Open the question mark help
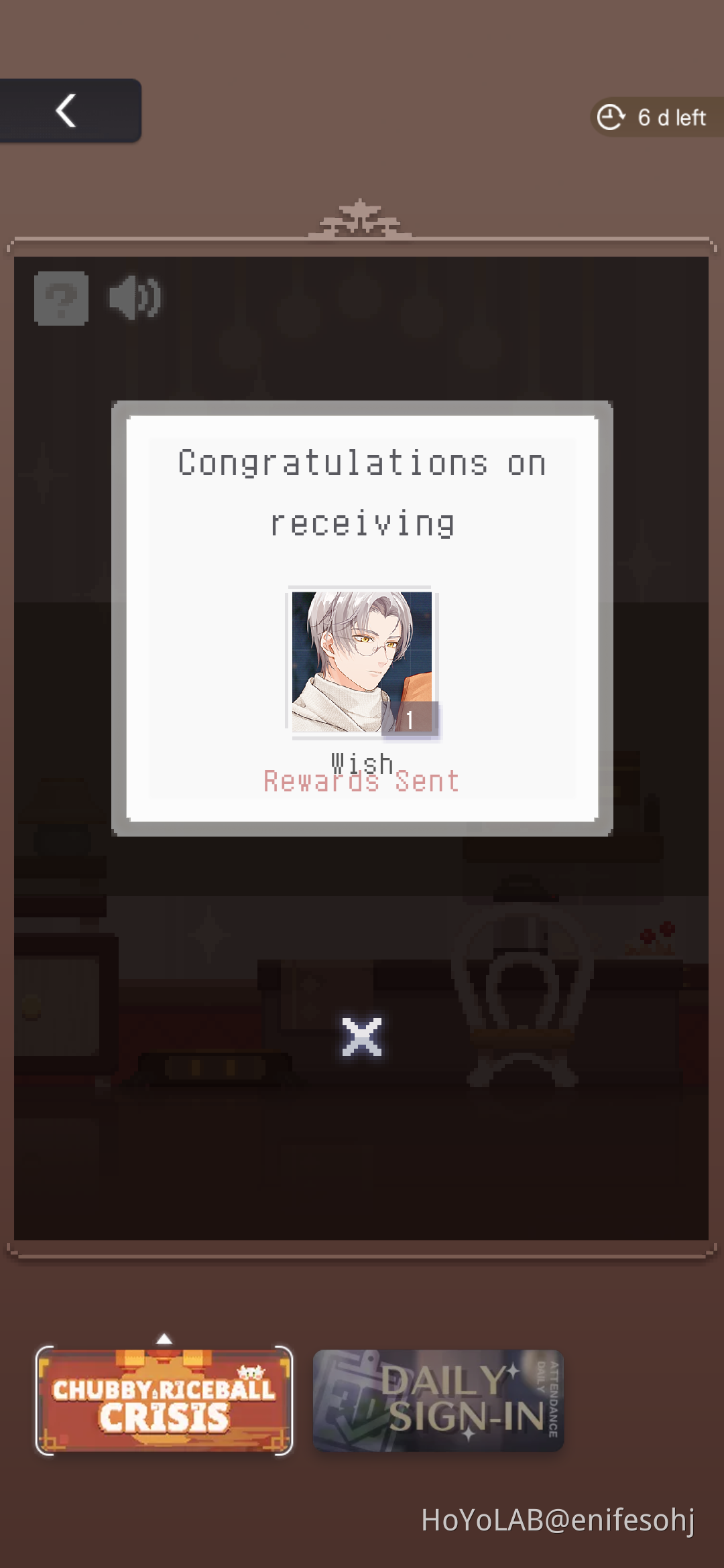This screenshot has width=724, height=1568. (61, 298)
